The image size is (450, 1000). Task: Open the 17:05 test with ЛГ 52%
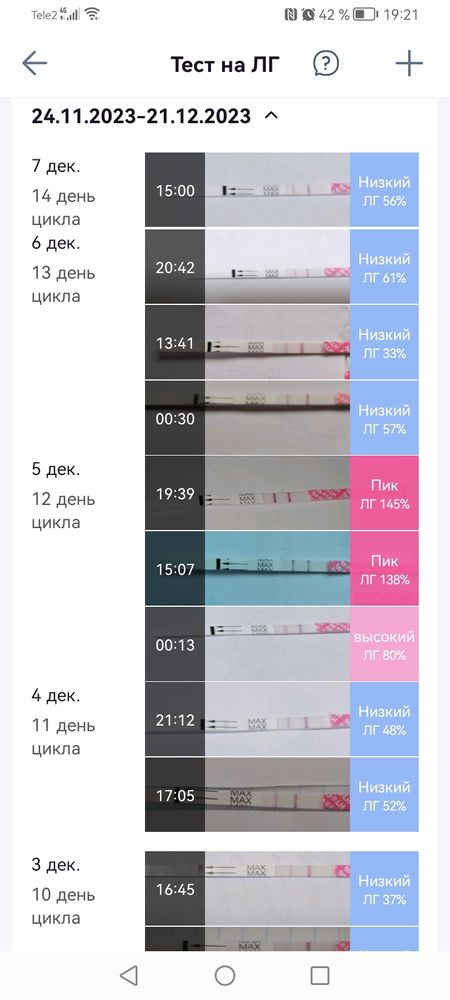click(282, 795)
